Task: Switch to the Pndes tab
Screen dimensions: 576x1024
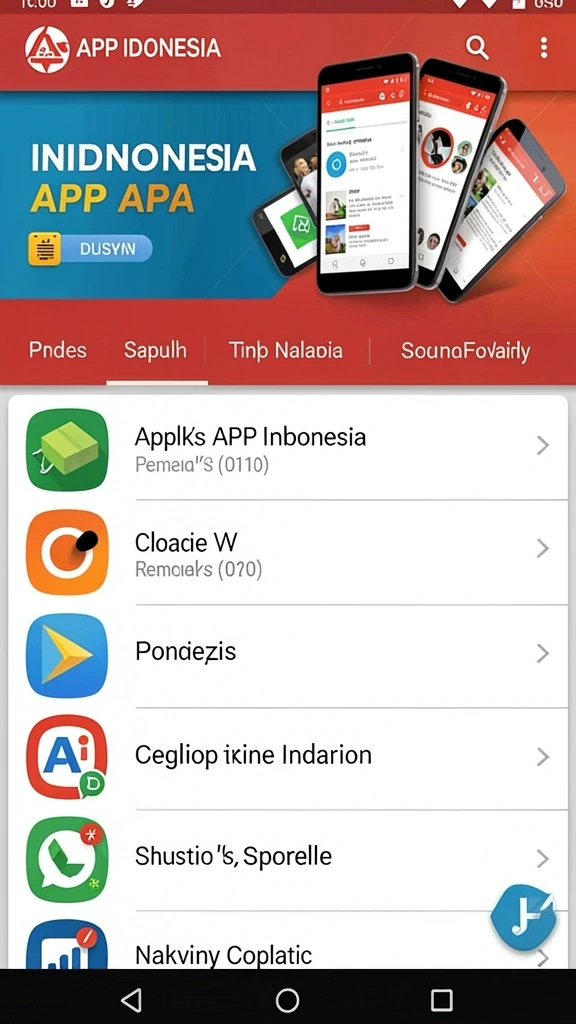Action: [57, 351]
